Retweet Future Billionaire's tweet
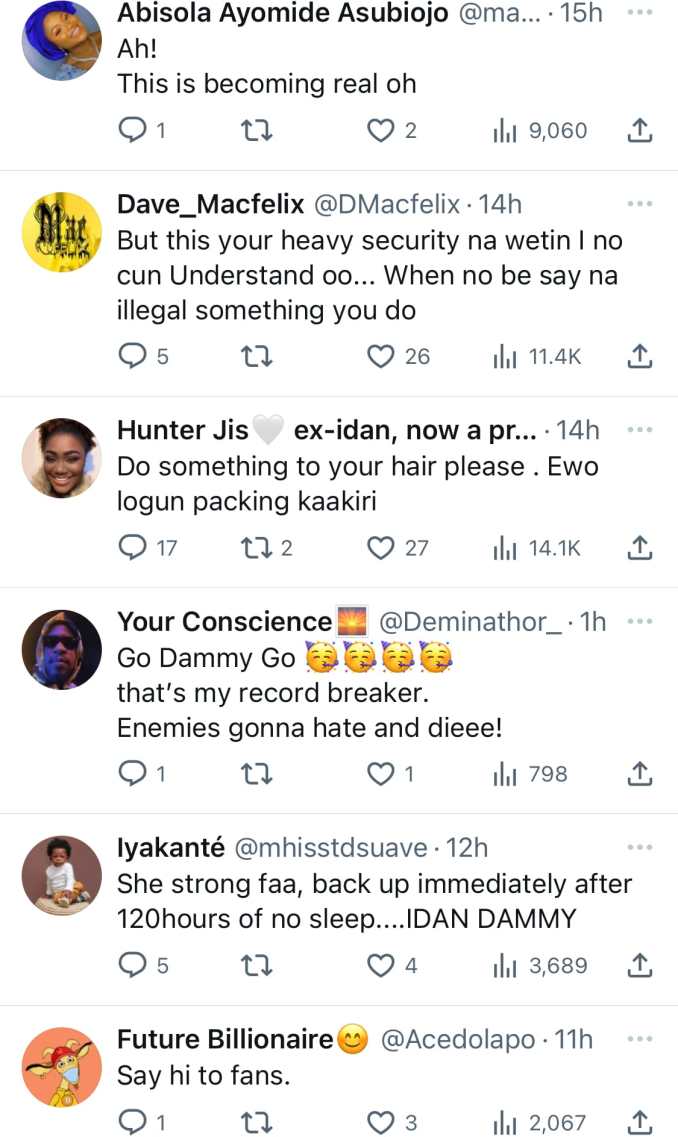The width and height of the screenshot is (678, 1137). point(256,1122)
